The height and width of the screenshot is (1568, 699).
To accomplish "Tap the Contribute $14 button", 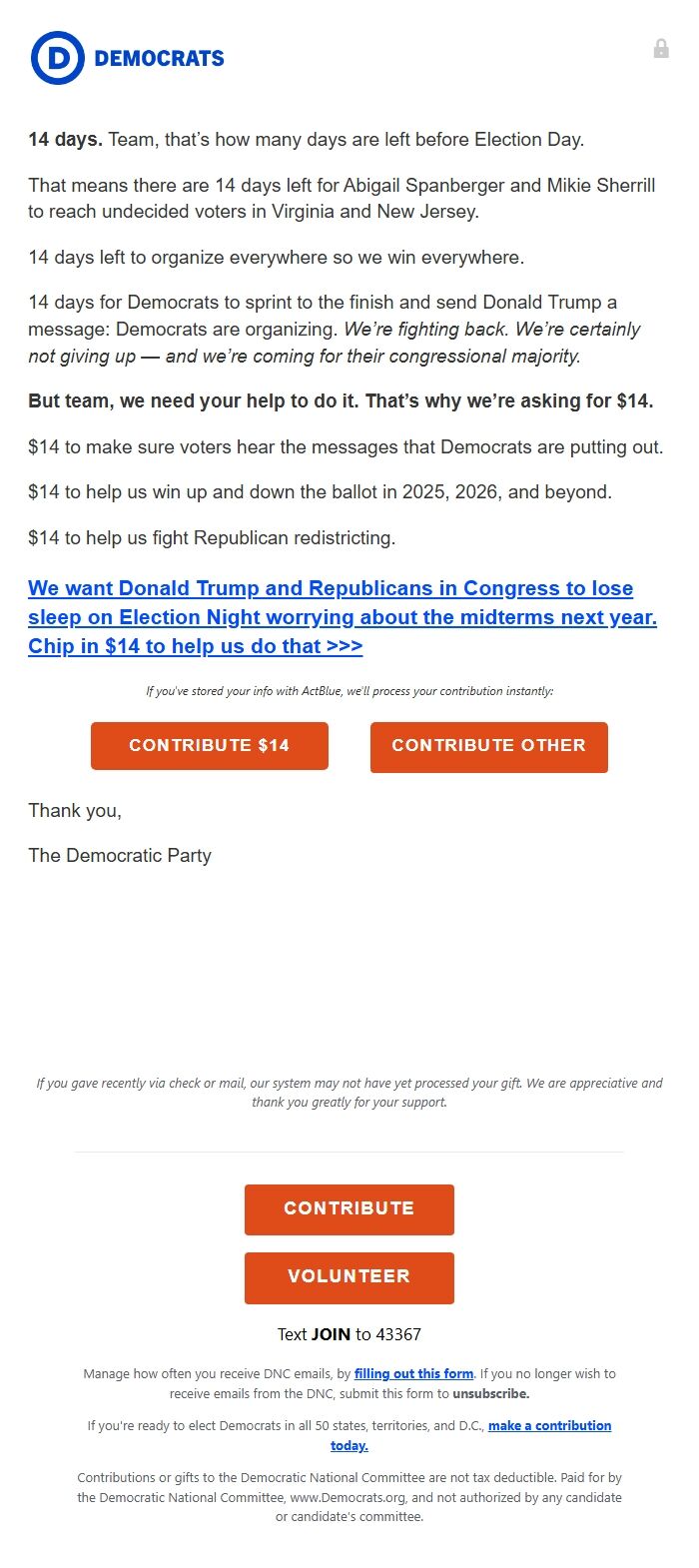I will (209, 746).
